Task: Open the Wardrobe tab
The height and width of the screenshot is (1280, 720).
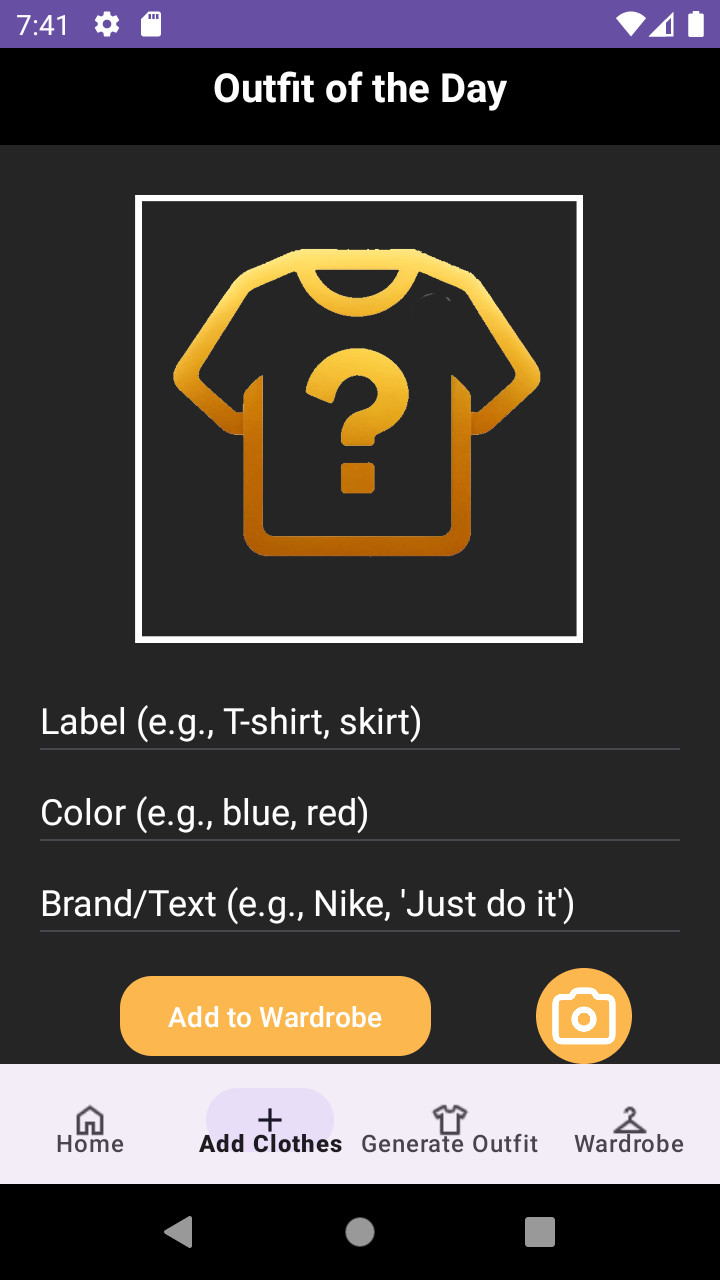Action: click(629, 1128)
